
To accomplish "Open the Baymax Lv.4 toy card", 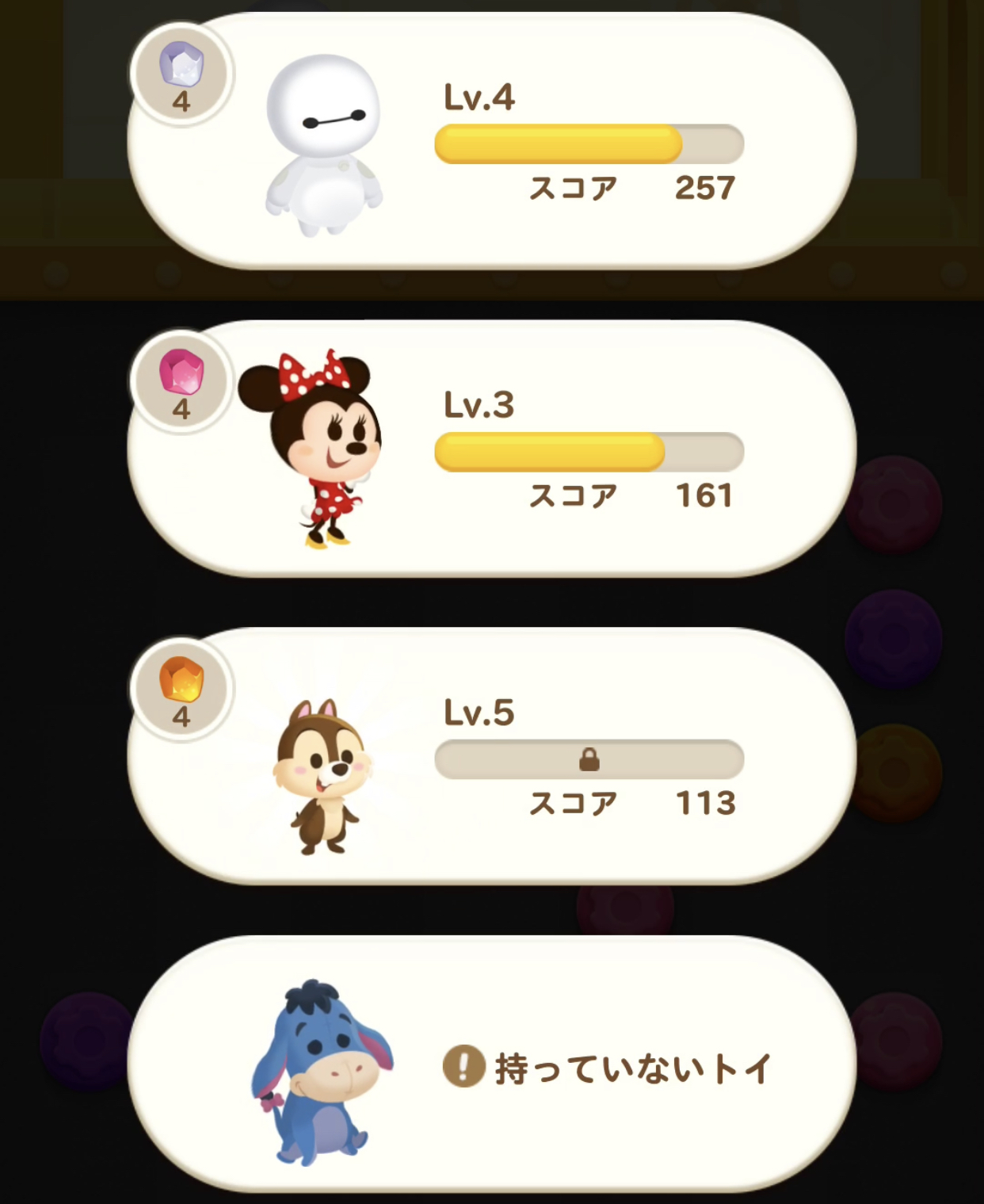I will [x=491, y=141].
